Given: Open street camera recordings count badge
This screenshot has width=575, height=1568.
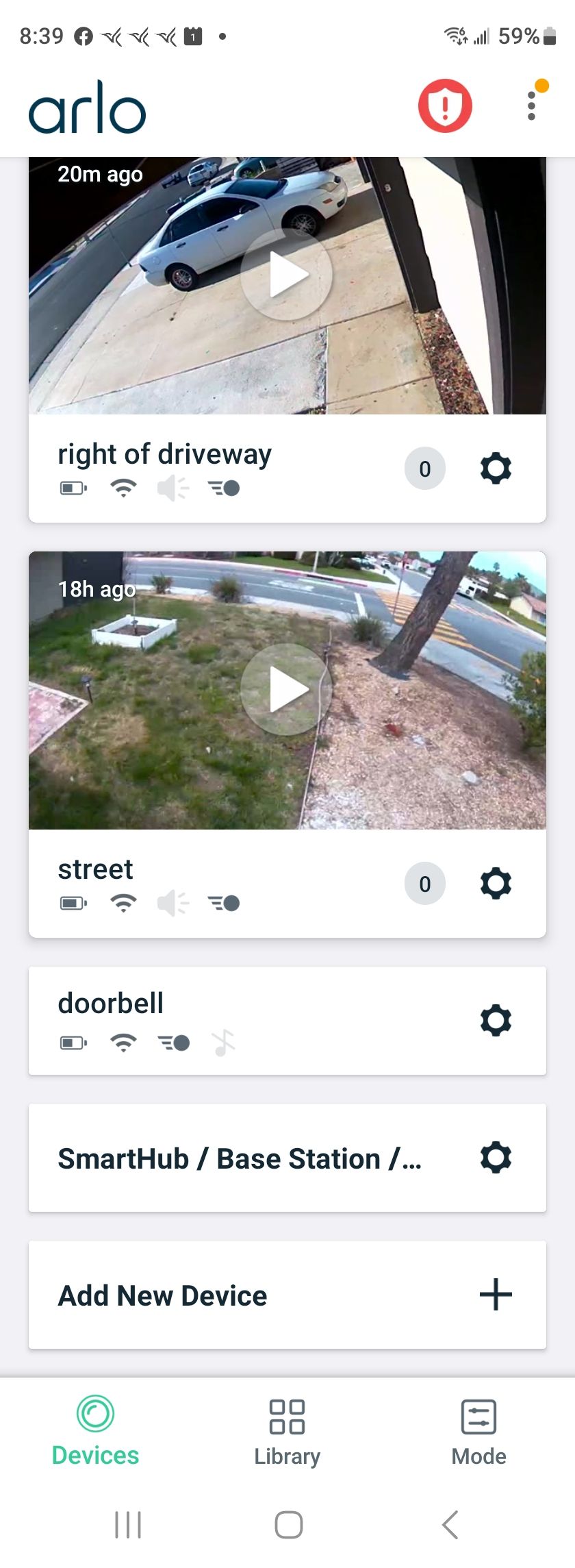Looking at the screenshot, I should pos(425,884).
